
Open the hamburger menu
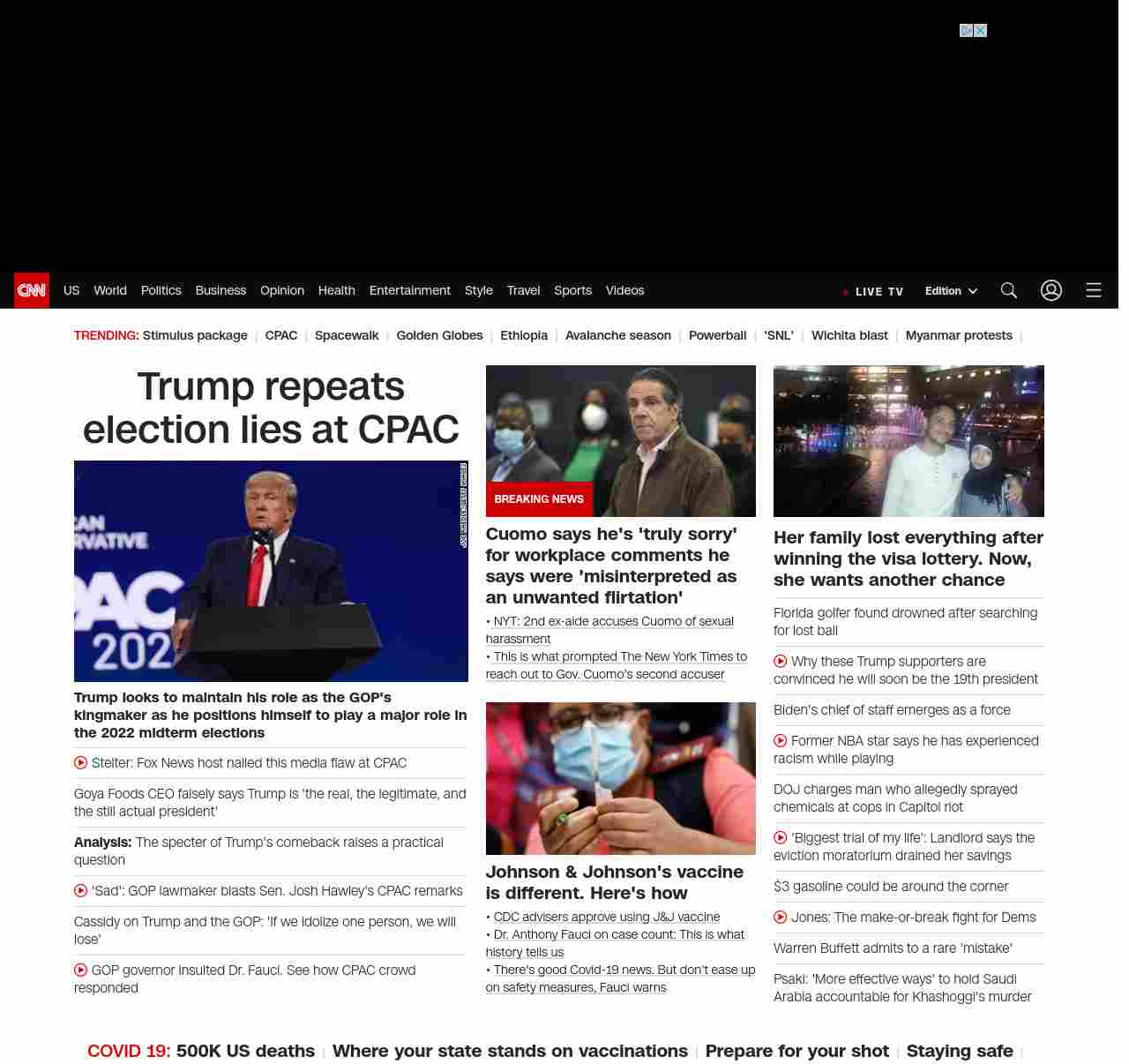pyautogui.click(x=1093, y=290)
